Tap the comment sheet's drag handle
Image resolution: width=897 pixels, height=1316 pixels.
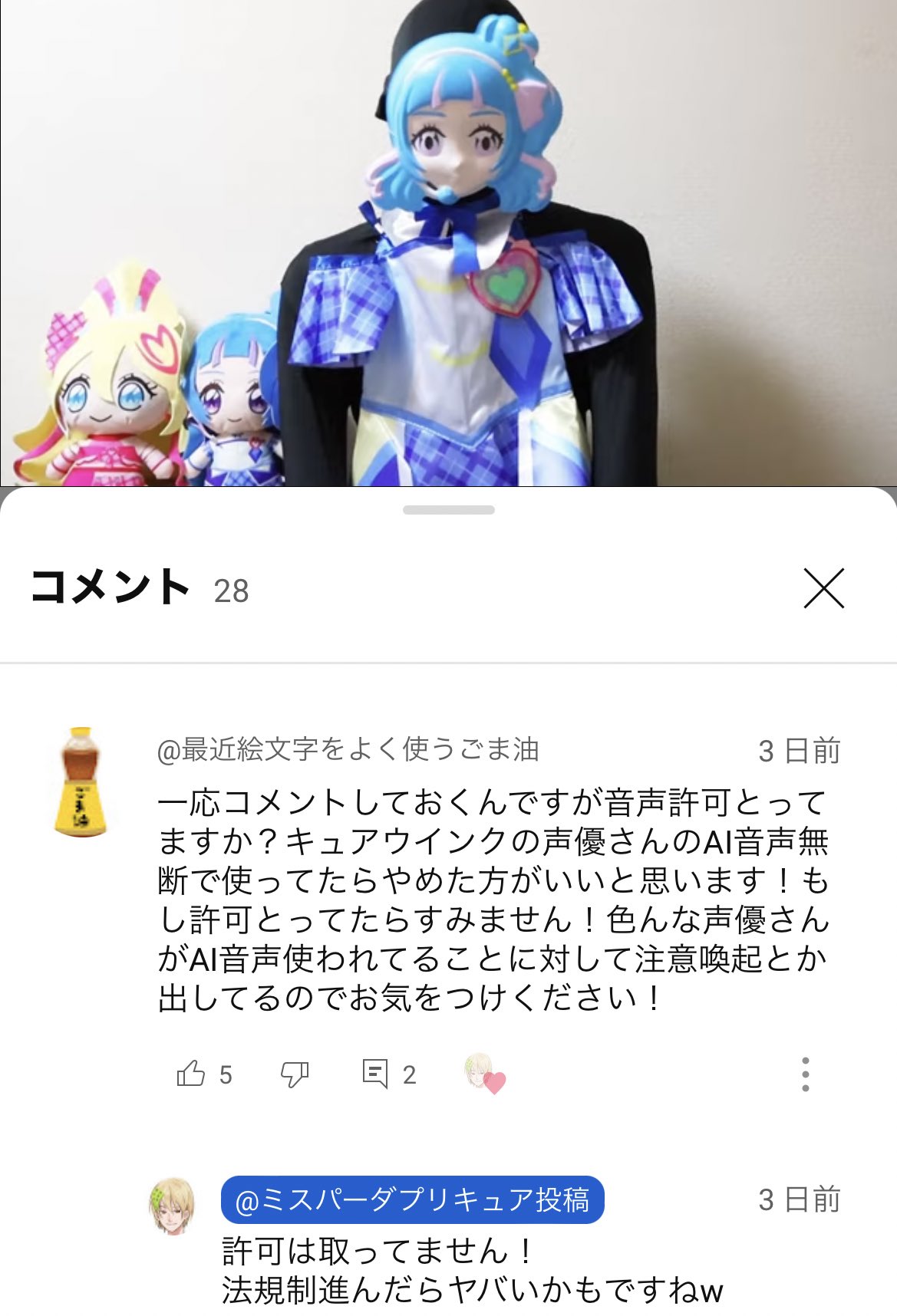tap(448, 510)
